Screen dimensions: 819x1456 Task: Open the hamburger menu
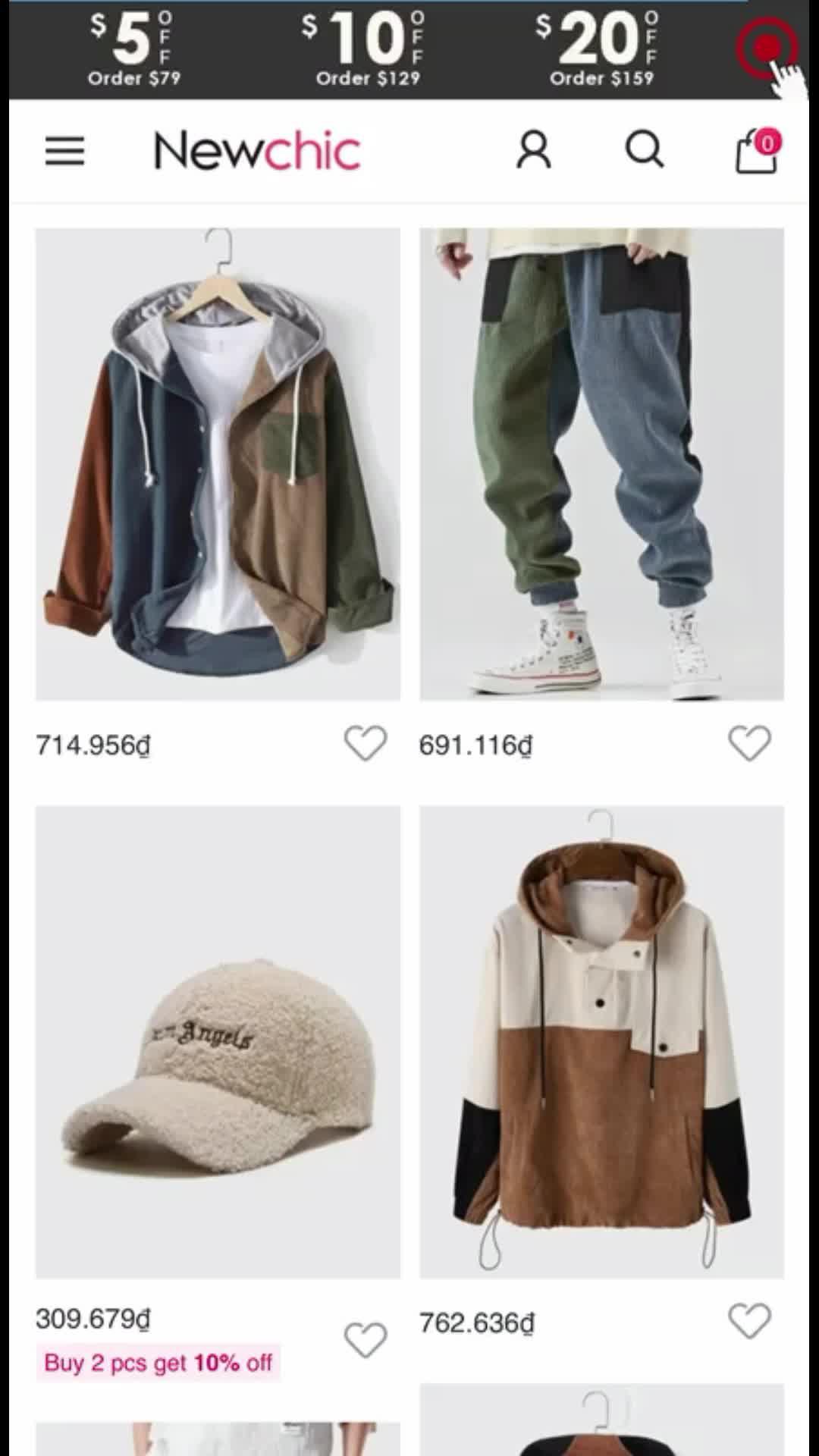tap(64, 151)
